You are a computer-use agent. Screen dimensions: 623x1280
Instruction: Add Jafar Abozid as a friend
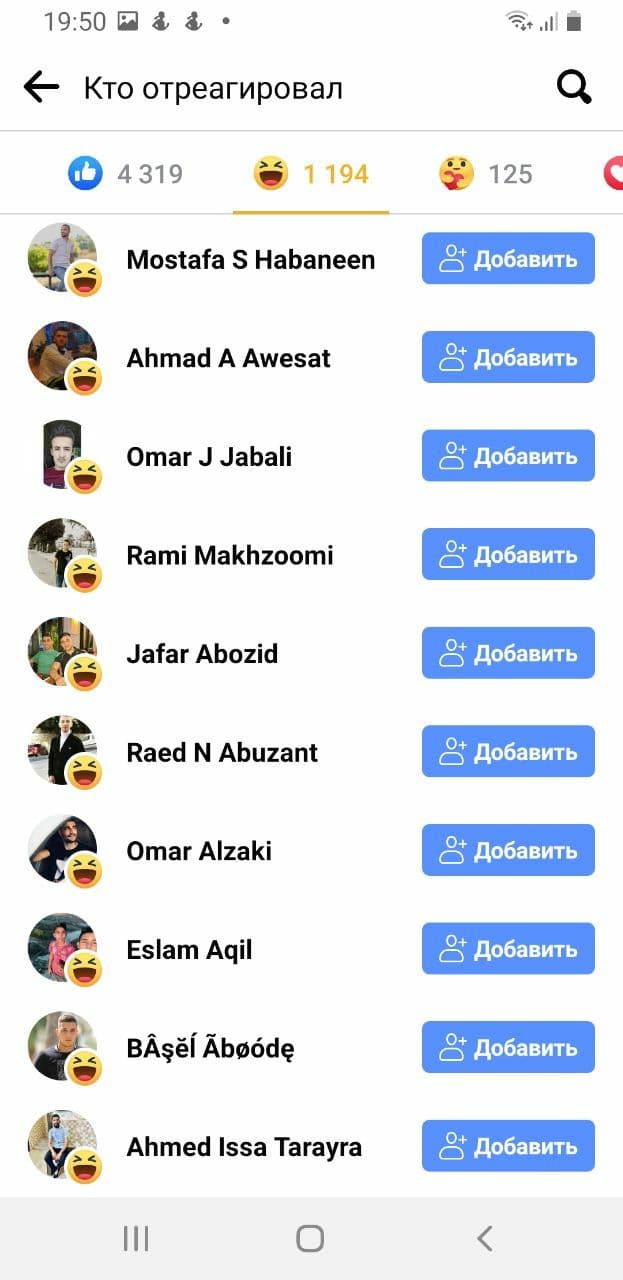(508, 653)
